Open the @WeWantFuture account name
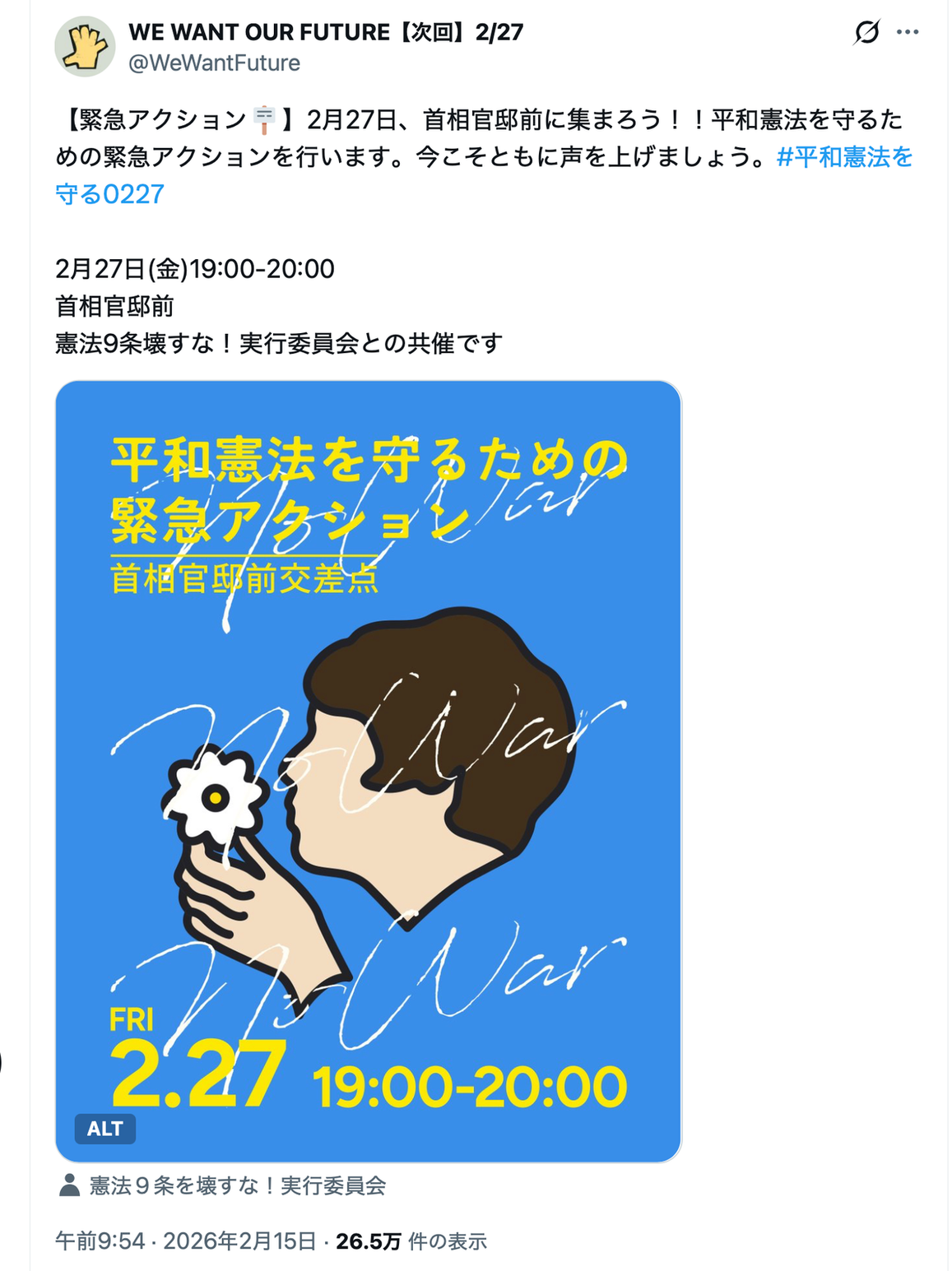Screen dimensions: 952x1271 (214, 63)
